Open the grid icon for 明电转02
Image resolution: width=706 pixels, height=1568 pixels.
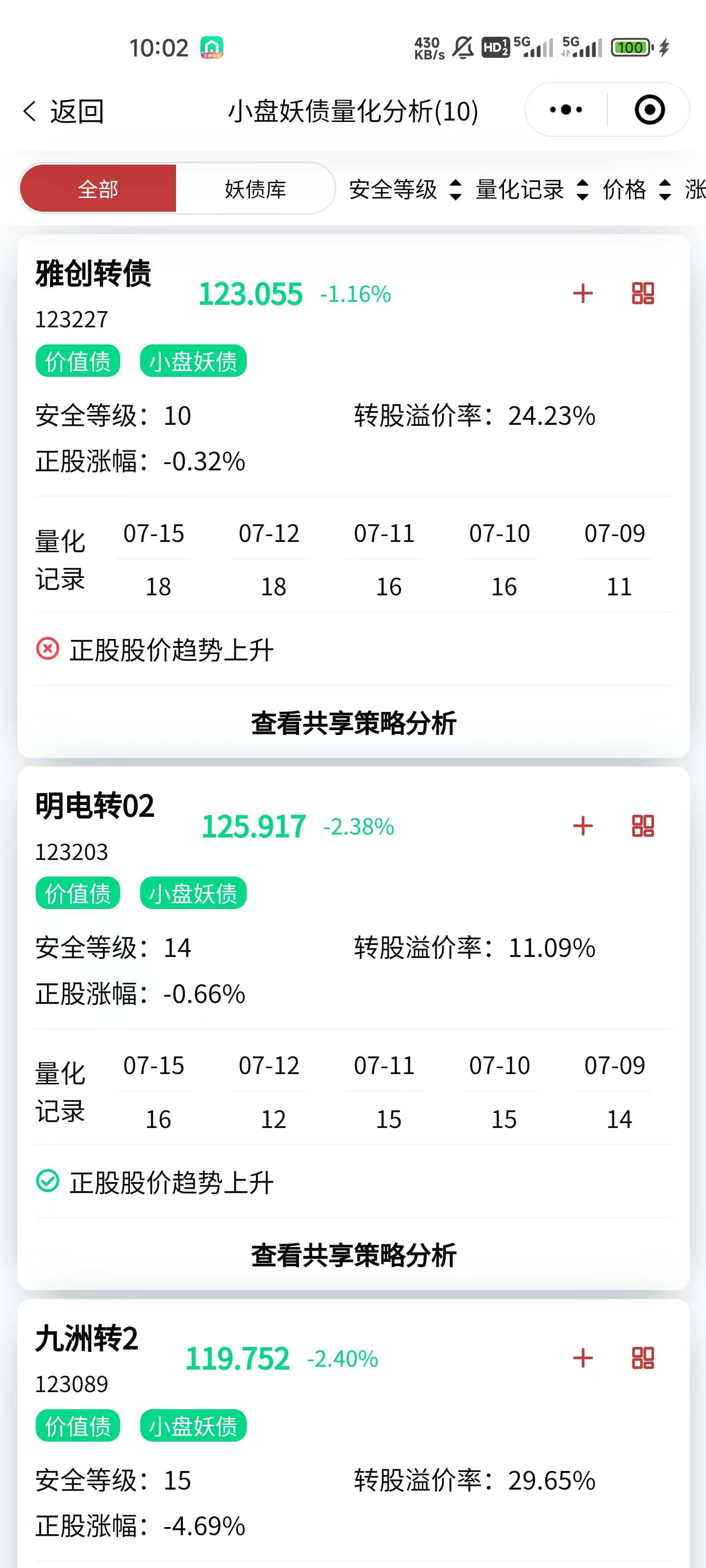[x=643, y=826]
